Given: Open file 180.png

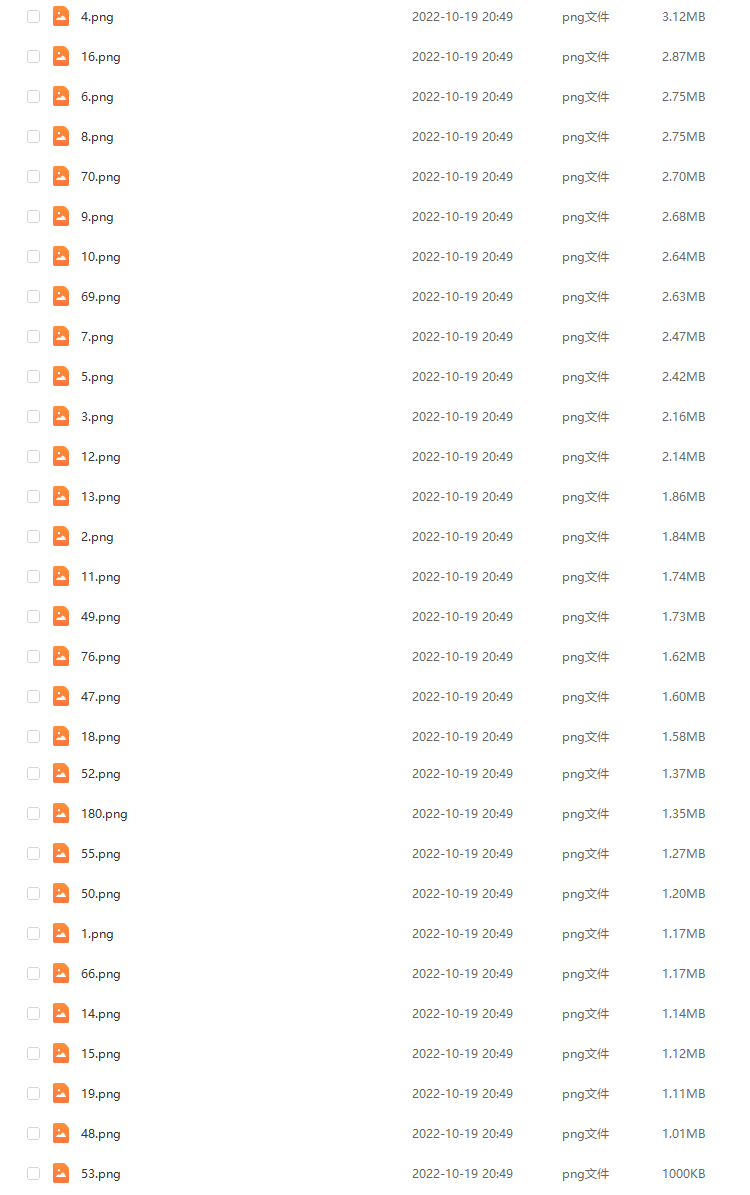Looking at the screenshot, I should (104, 814).
